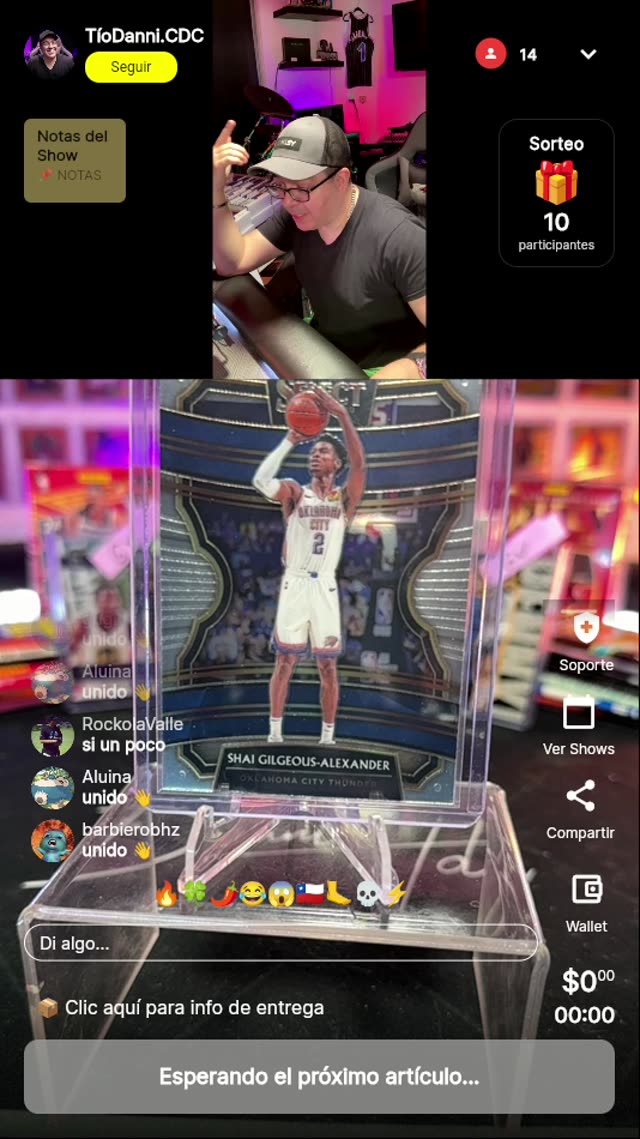Open the Wallet
This screenshot has width=640, height=1139.
(586, 890)
